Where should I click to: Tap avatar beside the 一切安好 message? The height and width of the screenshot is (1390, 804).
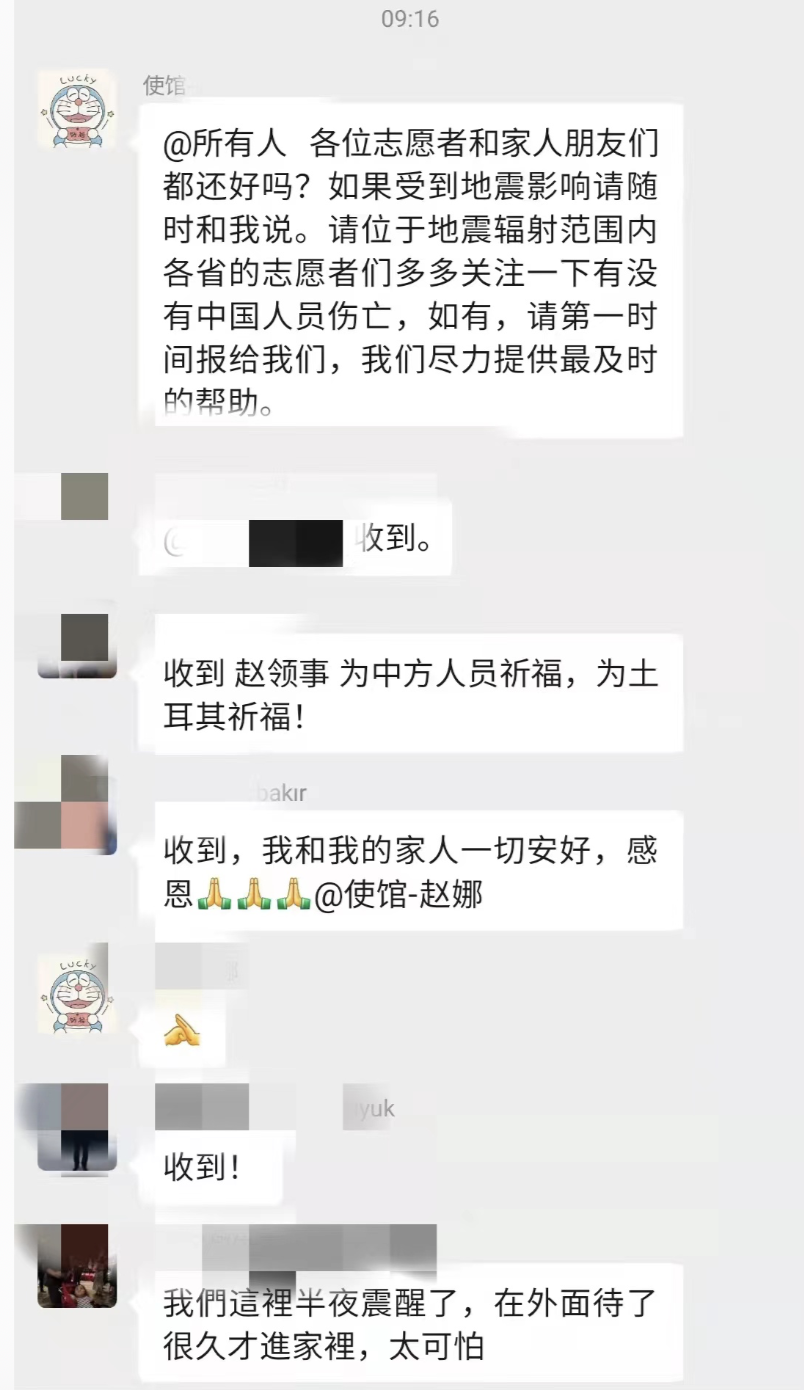tap(77, 806)
